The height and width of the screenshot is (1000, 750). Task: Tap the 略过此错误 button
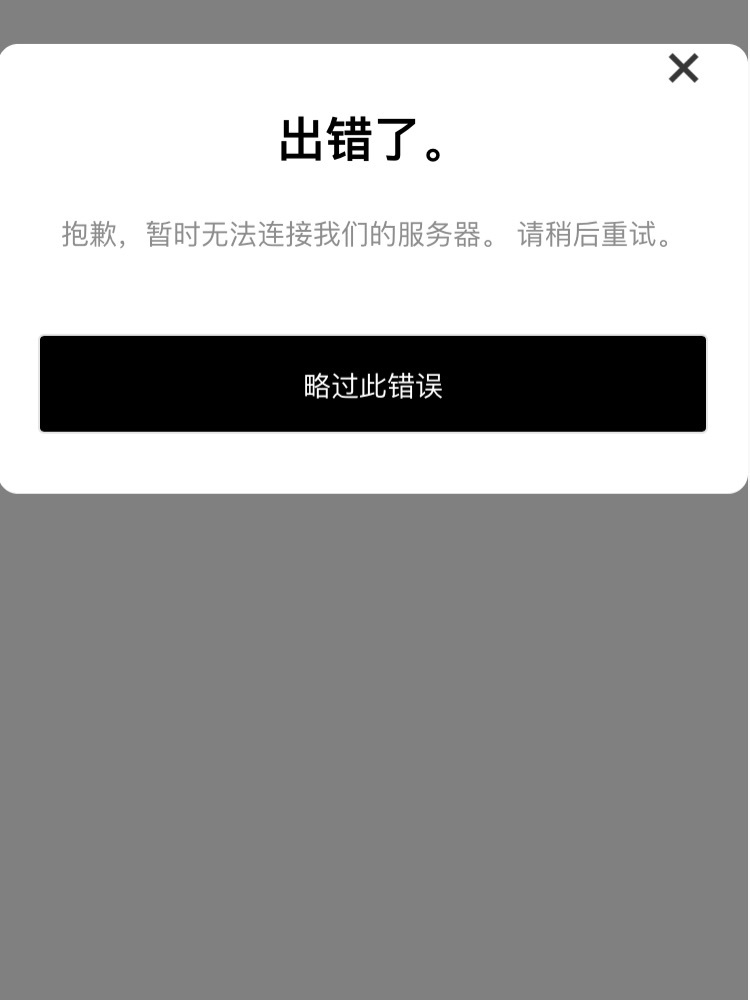point(373,385)
